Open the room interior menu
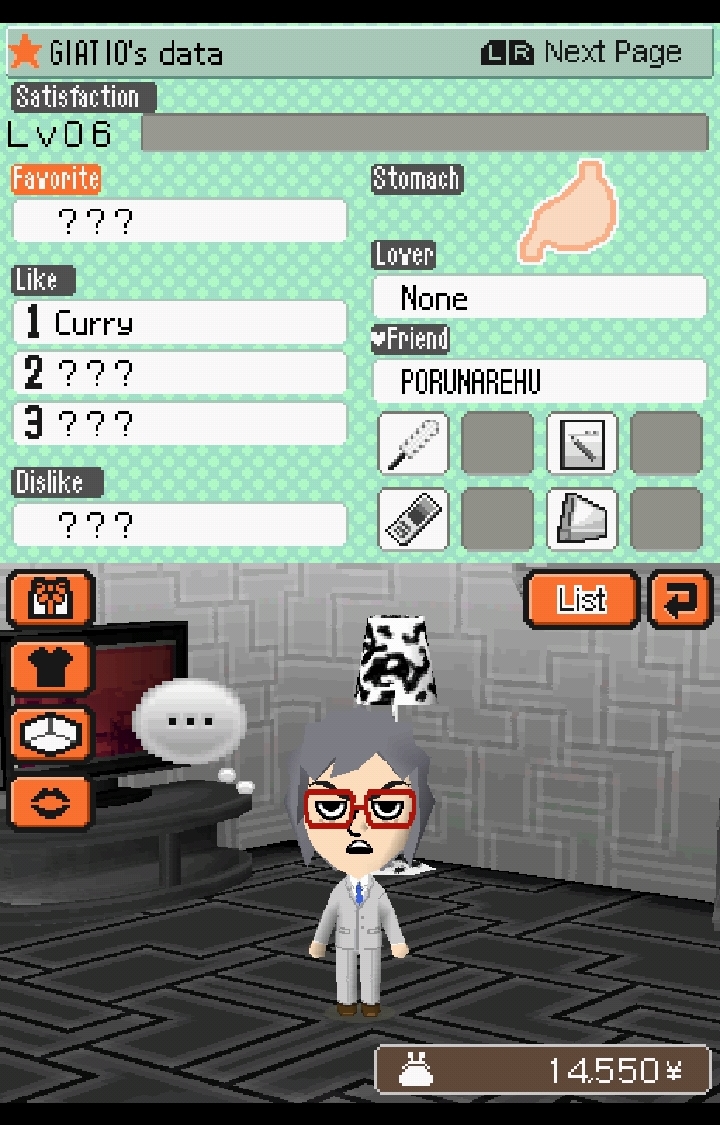Viewport: 720px width, 1125px height. (50, 735)
